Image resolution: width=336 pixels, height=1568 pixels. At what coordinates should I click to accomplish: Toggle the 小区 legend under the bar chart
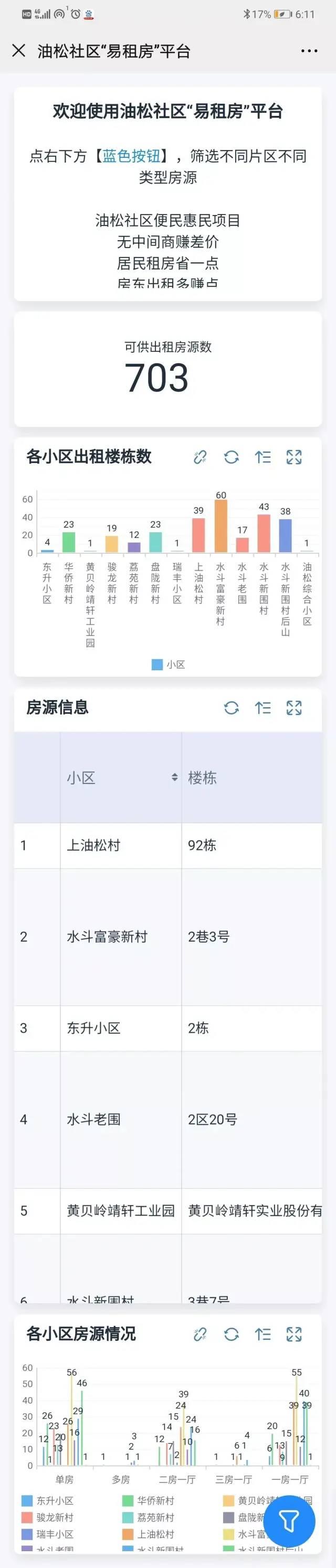click(169, 665)
